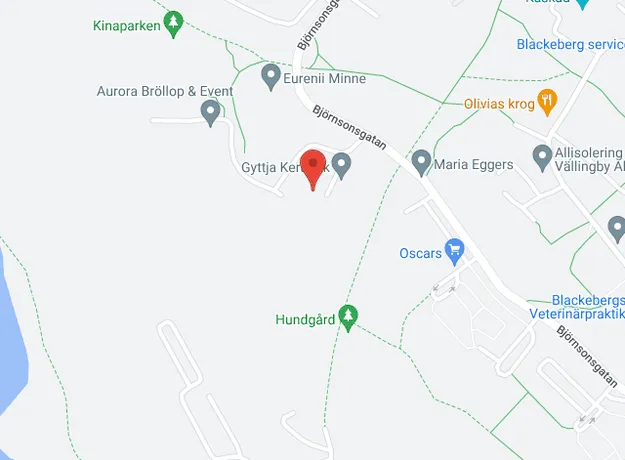This screenshot has width=625, height=460.
Task: Open the Kinaparken park marker
Action: pyautogui.click(x=174, y=23)
